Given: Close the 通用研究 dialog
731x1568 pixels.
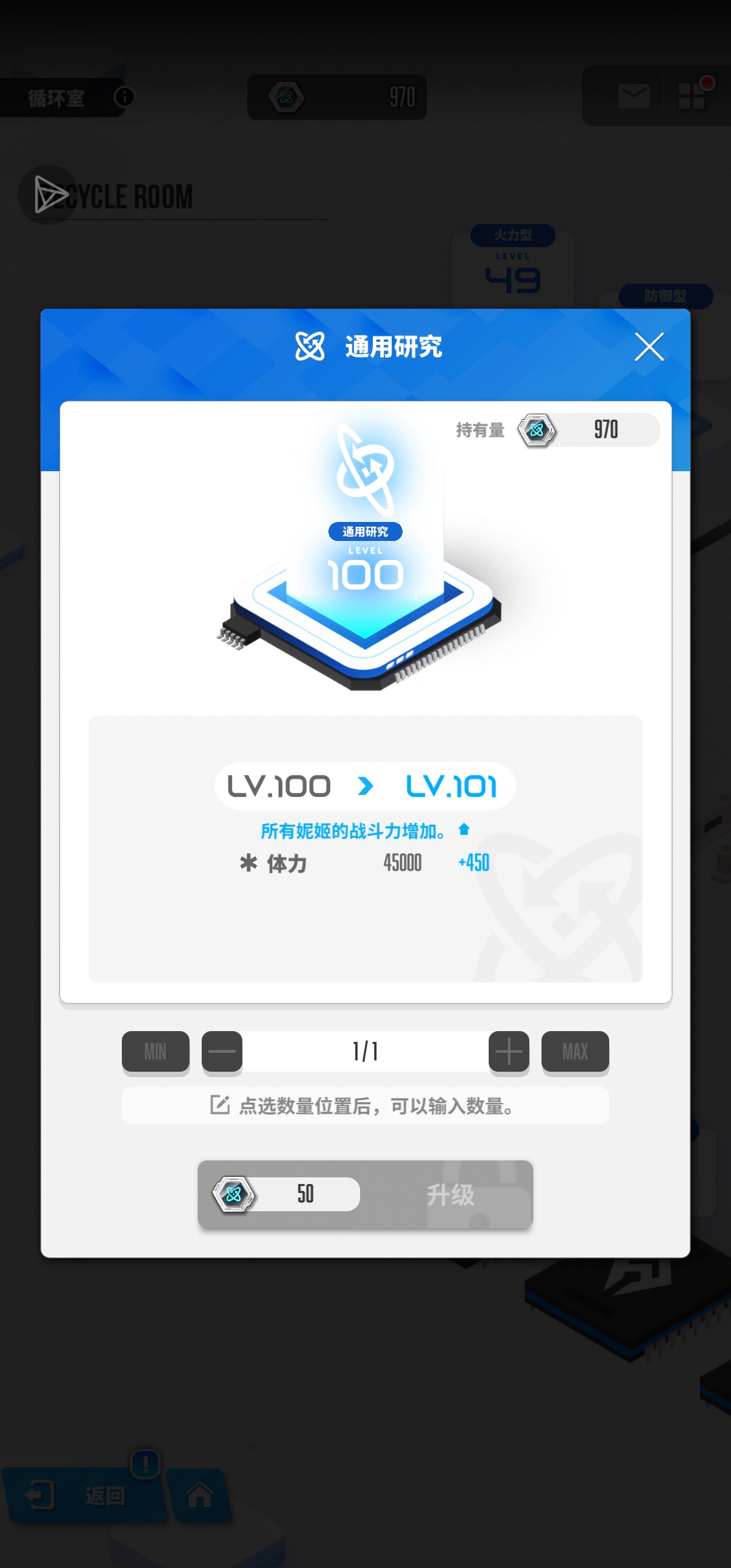Looking at the screenshot, I should 648,347.
